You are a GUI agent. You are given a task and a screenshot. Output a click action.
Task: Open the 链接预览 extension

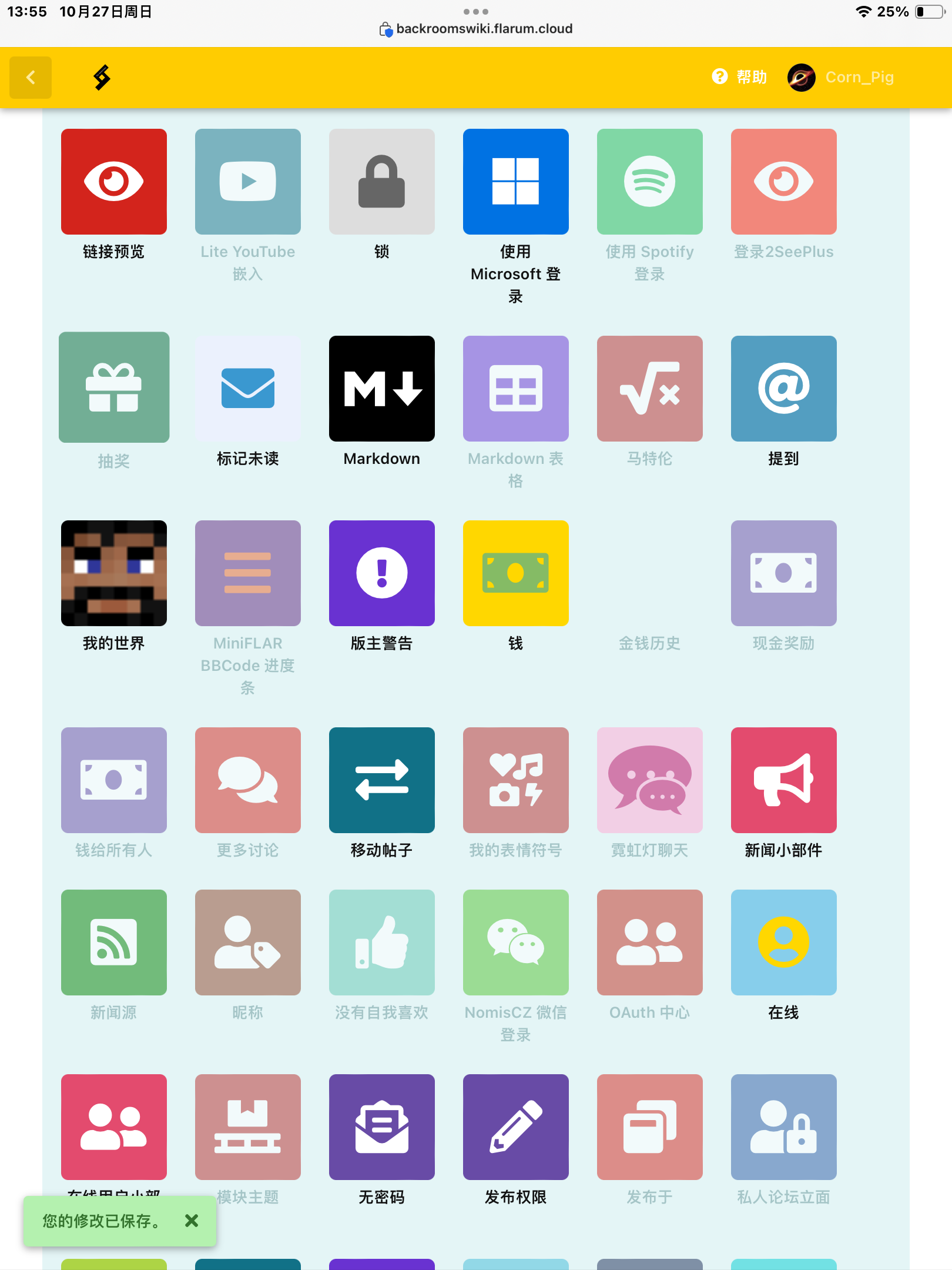[x=114, y=182]
